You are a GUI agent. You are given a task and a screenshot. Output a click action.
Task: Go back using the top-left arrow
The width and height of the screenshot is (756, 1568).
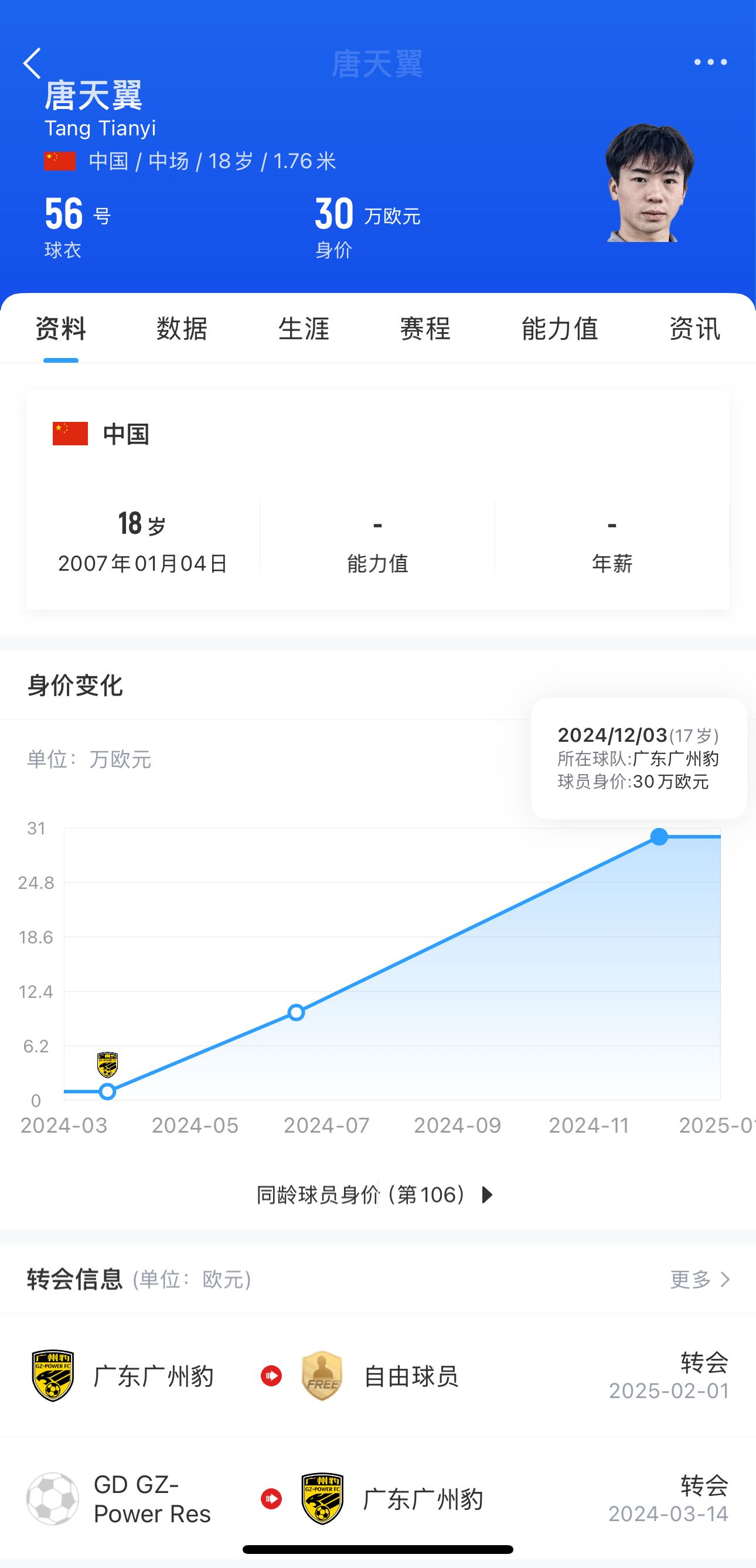(x=32, y=63)
